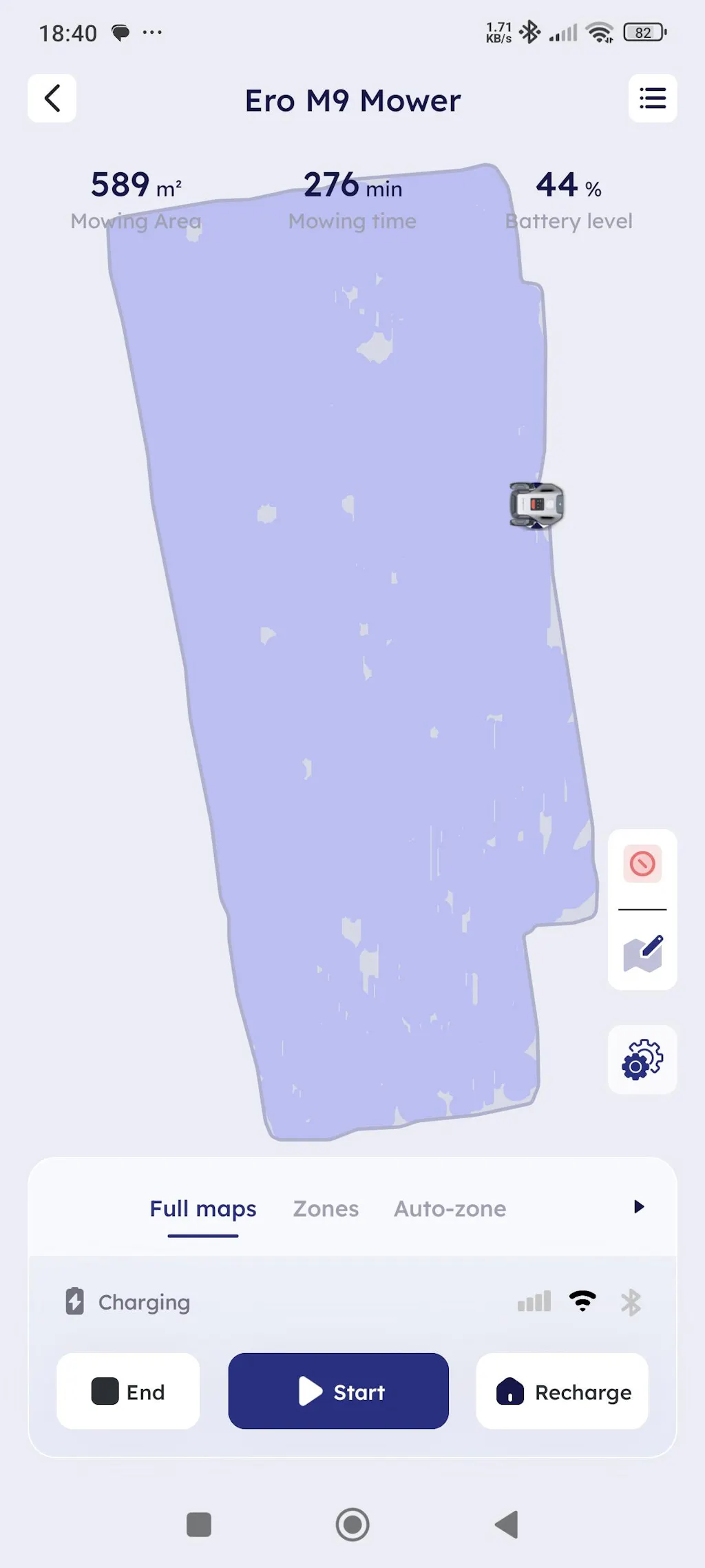
Task: Switch to the Zones tab
Action: pos(326,1209)
